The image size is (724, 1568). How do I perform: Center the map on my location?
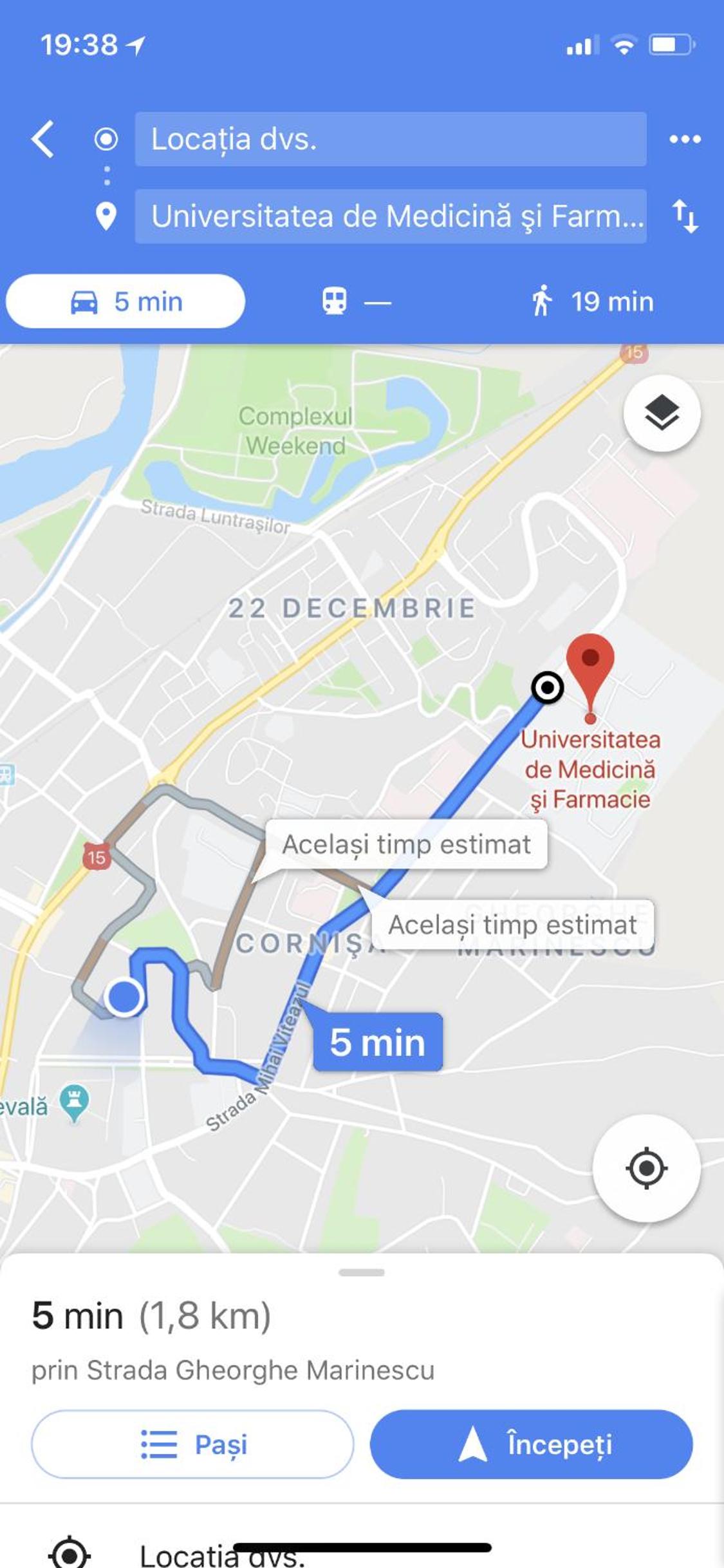click(x=646, y=1167)
